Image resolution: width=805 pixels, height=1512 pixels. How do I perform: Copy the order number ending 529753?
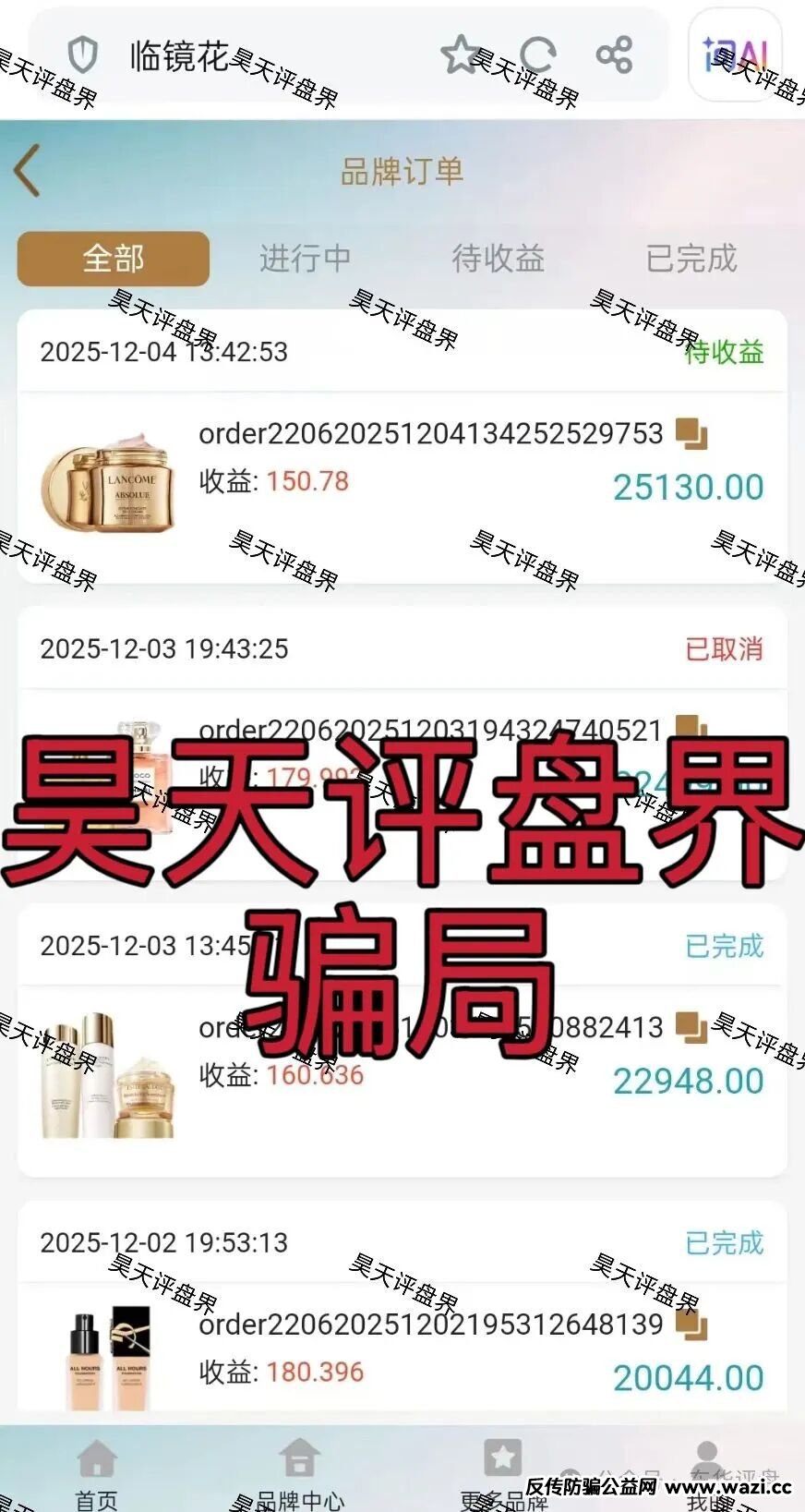pyautogui.click(x=691, y=433)
